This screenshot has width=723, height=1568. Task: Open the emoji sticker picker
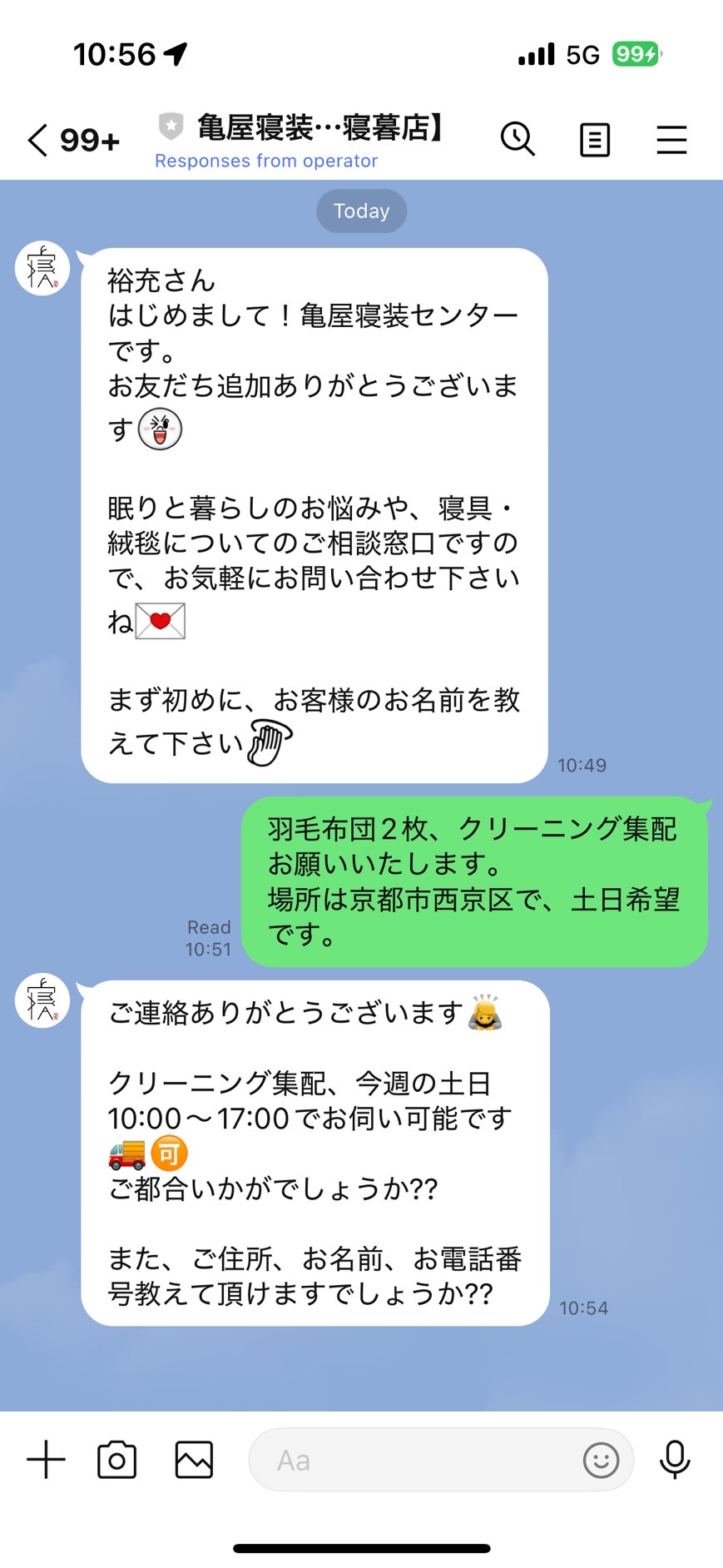(x=601, y=1460)
